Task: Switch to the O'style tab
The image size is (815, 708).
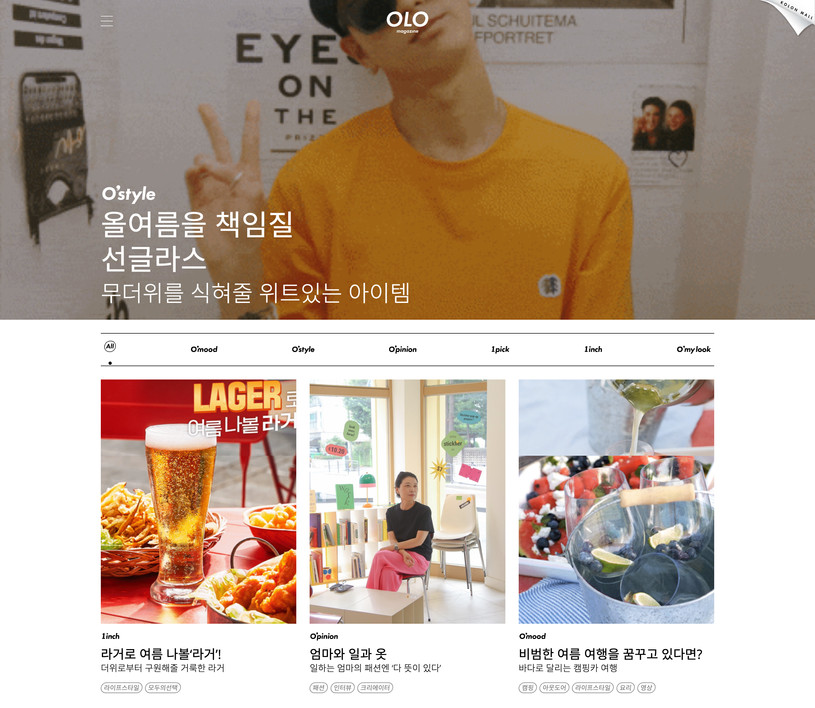Action: click(303, 349)
